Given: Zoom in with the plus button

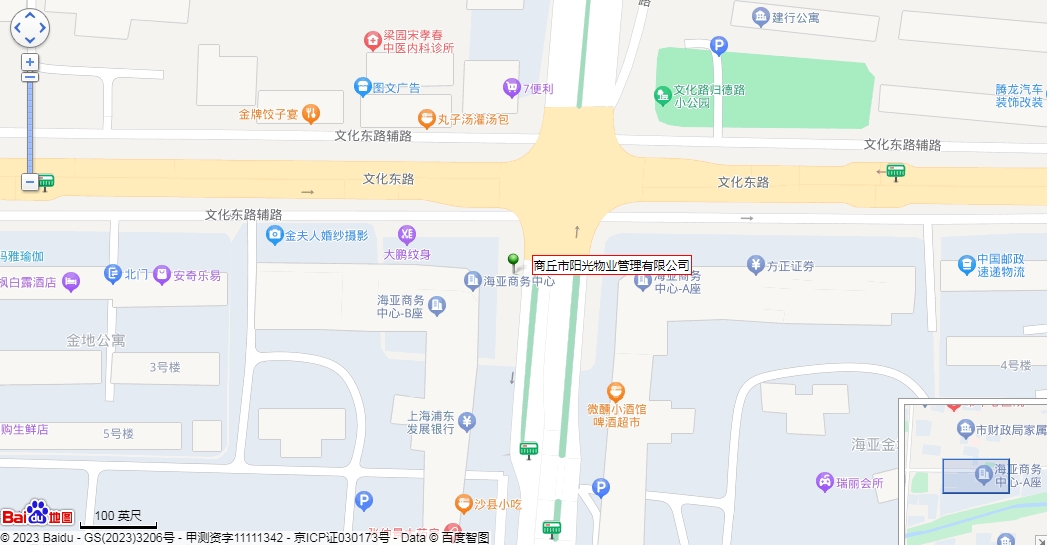Looking at the screenshot, I should [30, 62].
